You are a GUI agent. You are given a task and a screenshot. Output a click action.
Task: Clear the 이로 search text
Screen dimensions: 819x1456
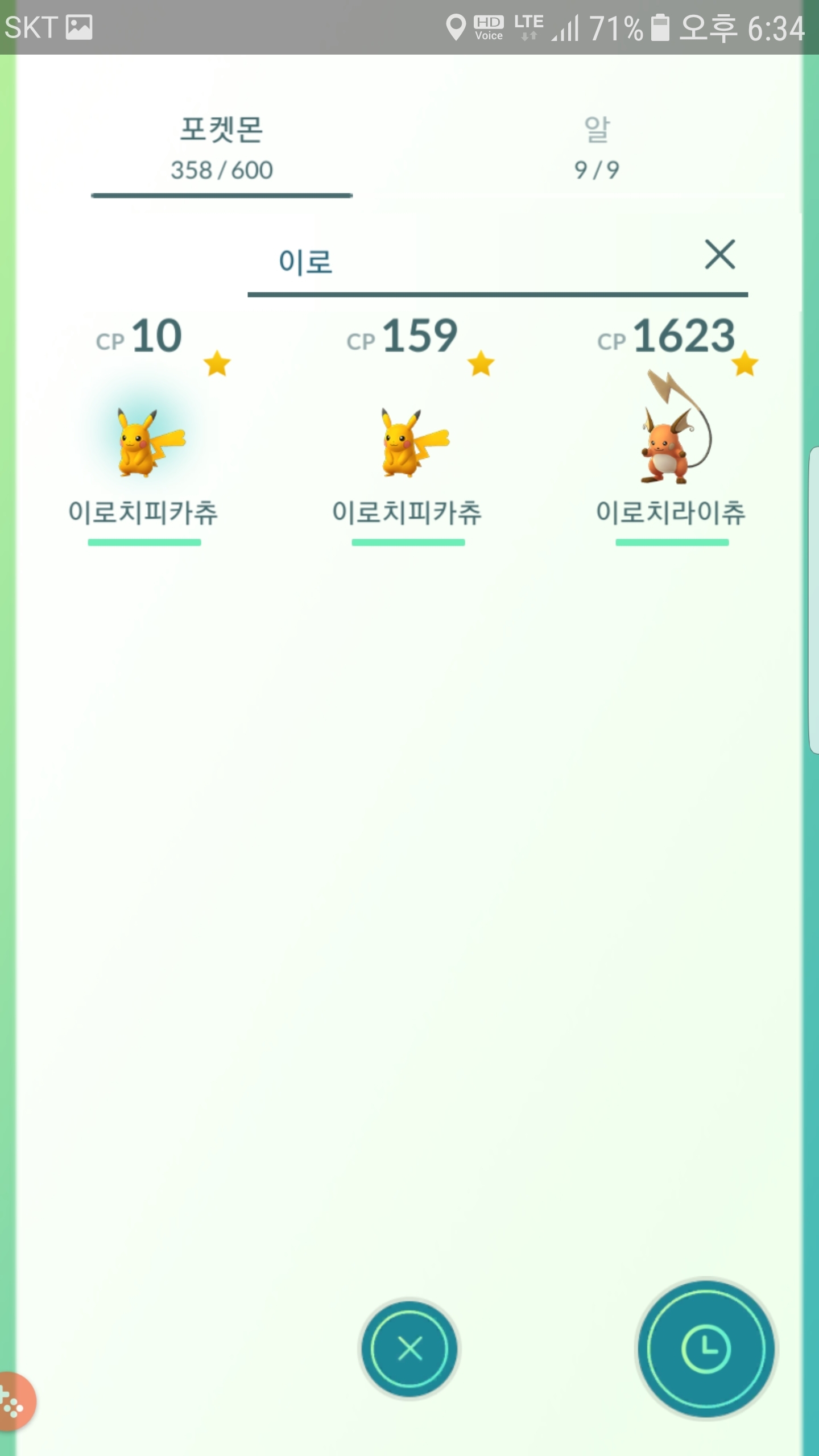pyautogui.click(x=720, y=254)
